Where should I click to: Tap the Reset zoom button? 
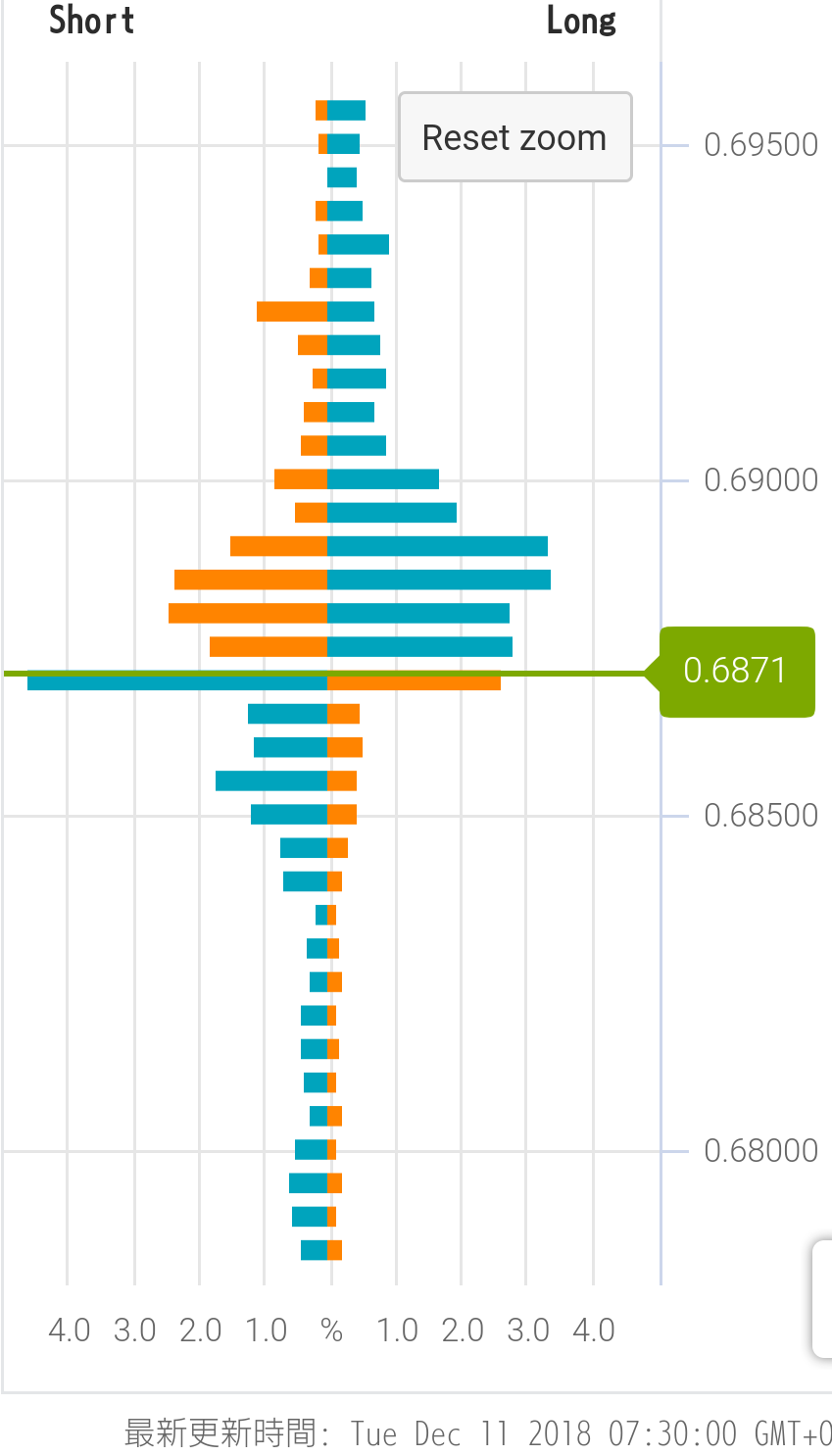514,137
